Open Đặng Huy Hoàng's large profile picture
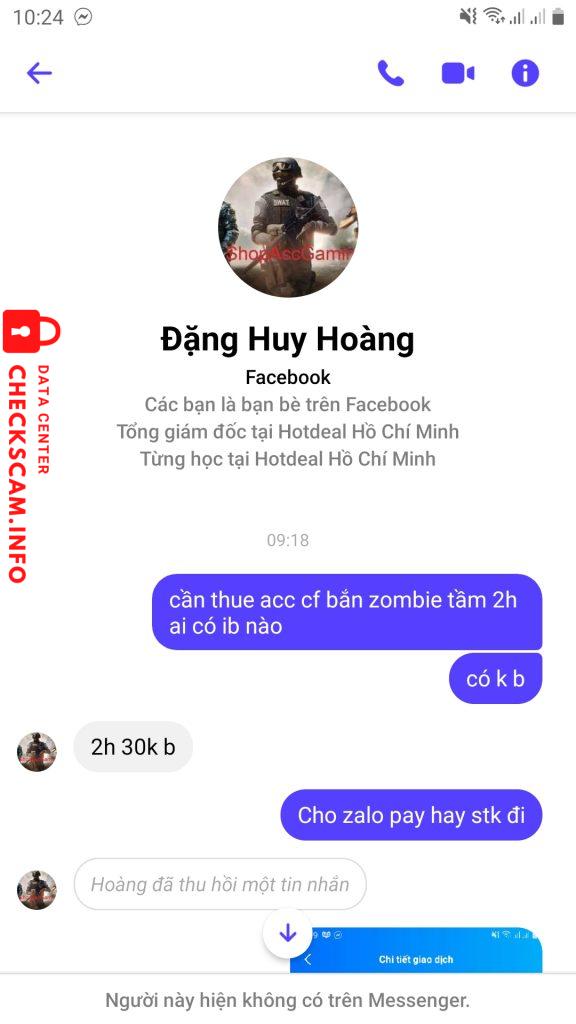 [x=288, y=227]
